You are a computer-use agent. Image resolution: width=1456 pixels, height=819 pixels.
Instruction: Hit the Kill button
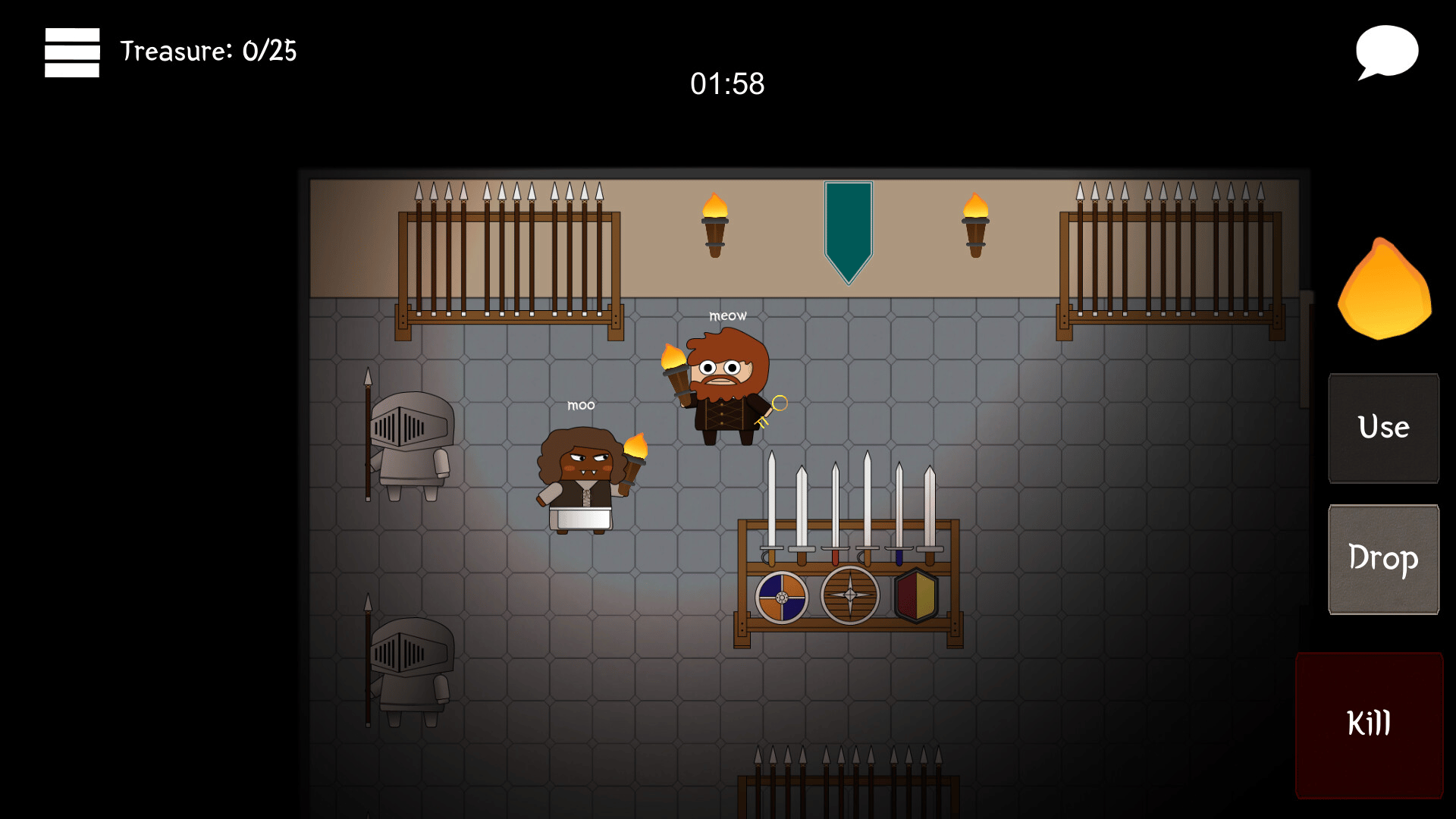(x=1369, y=724)
